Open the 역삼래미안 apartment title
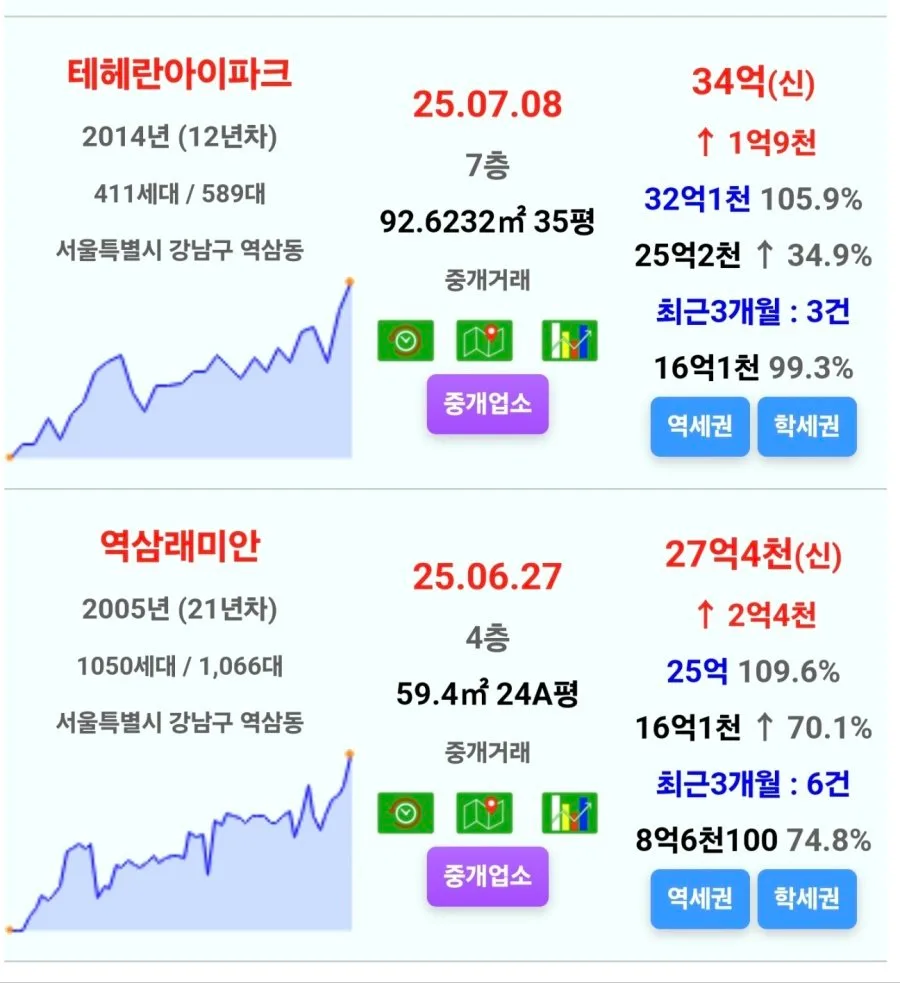 pos(180,545)
